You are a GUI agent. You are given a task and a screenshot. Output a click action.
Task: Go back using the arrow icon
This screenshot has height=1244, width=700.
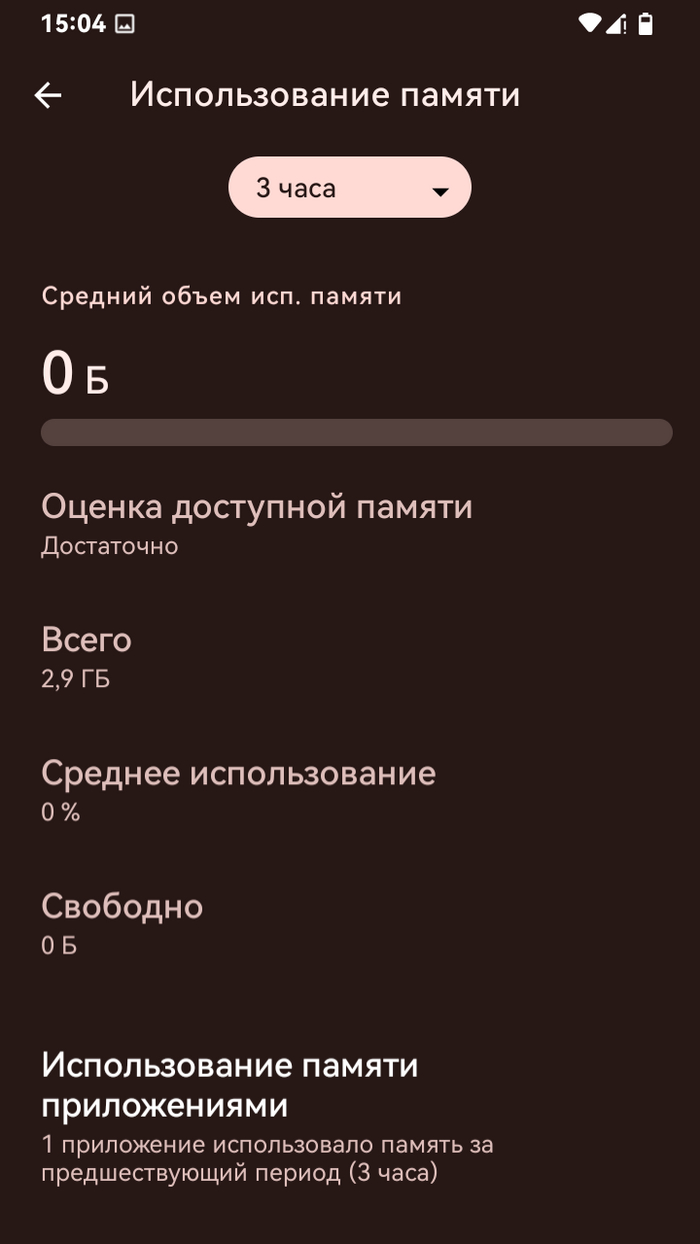(x=47, y=95)
